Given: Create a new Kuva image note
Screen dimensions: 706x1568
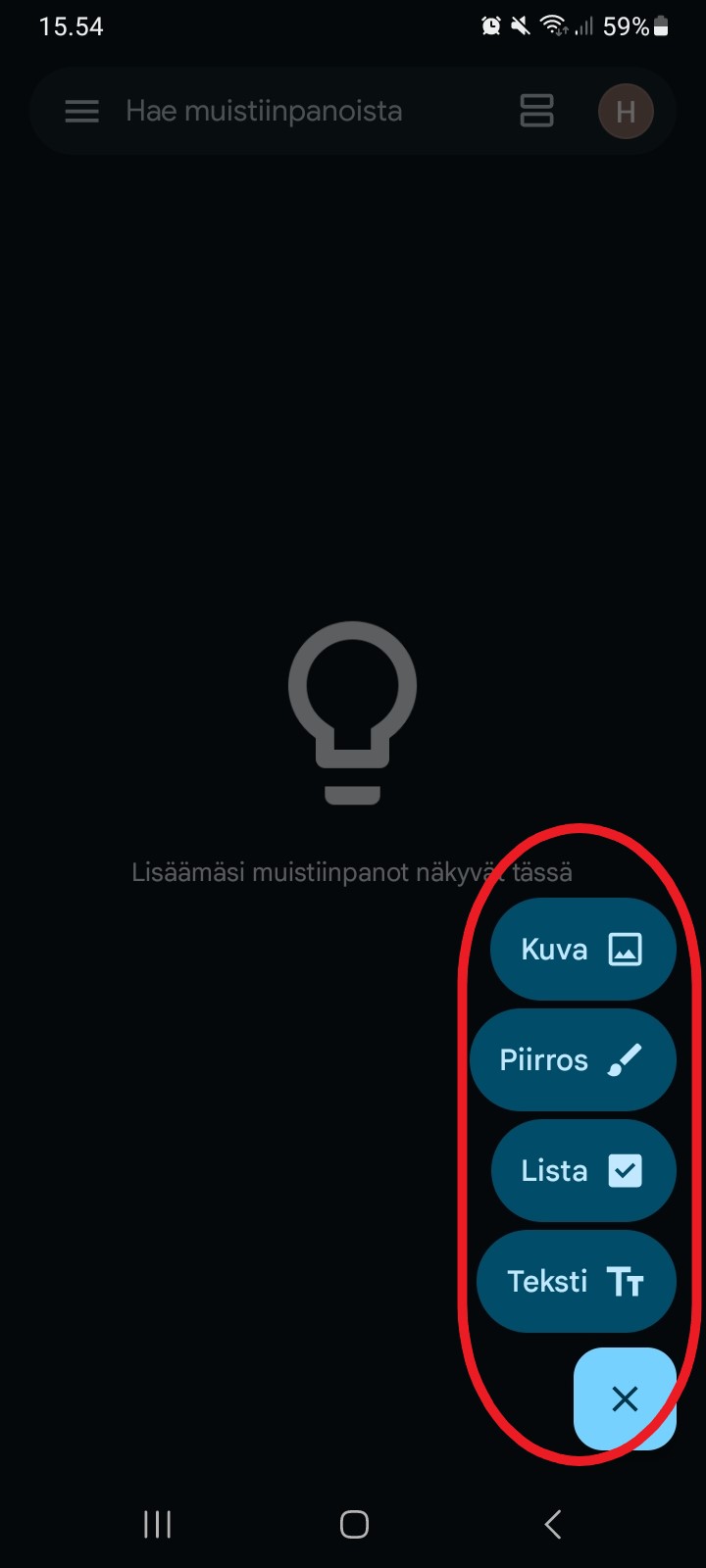Looking at the screenshot, I should click(x=583, y=949).
